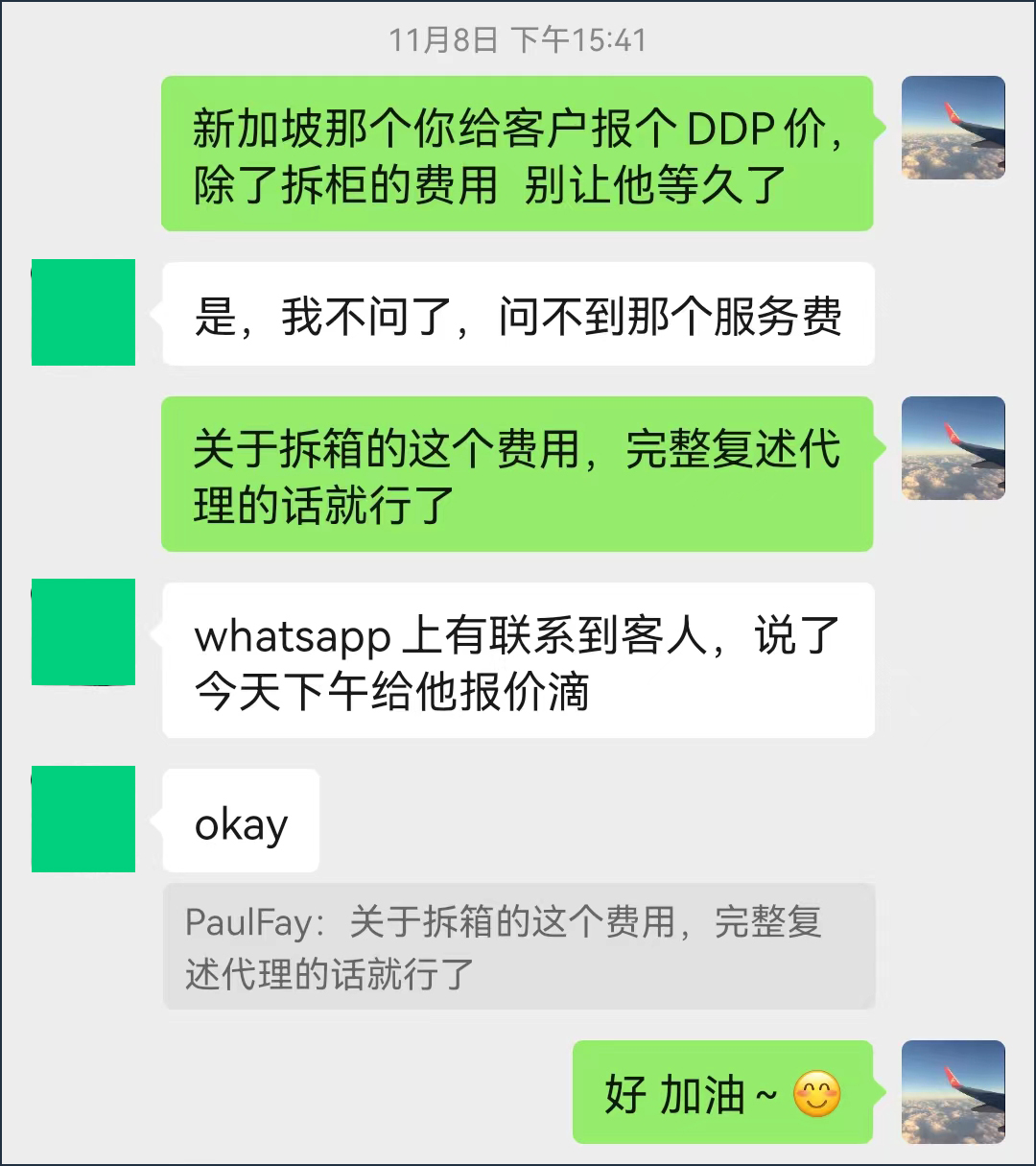Click the avatar next to '关于拆箱的这个费用' message
1036x1166 pixels.
(954, 449)
